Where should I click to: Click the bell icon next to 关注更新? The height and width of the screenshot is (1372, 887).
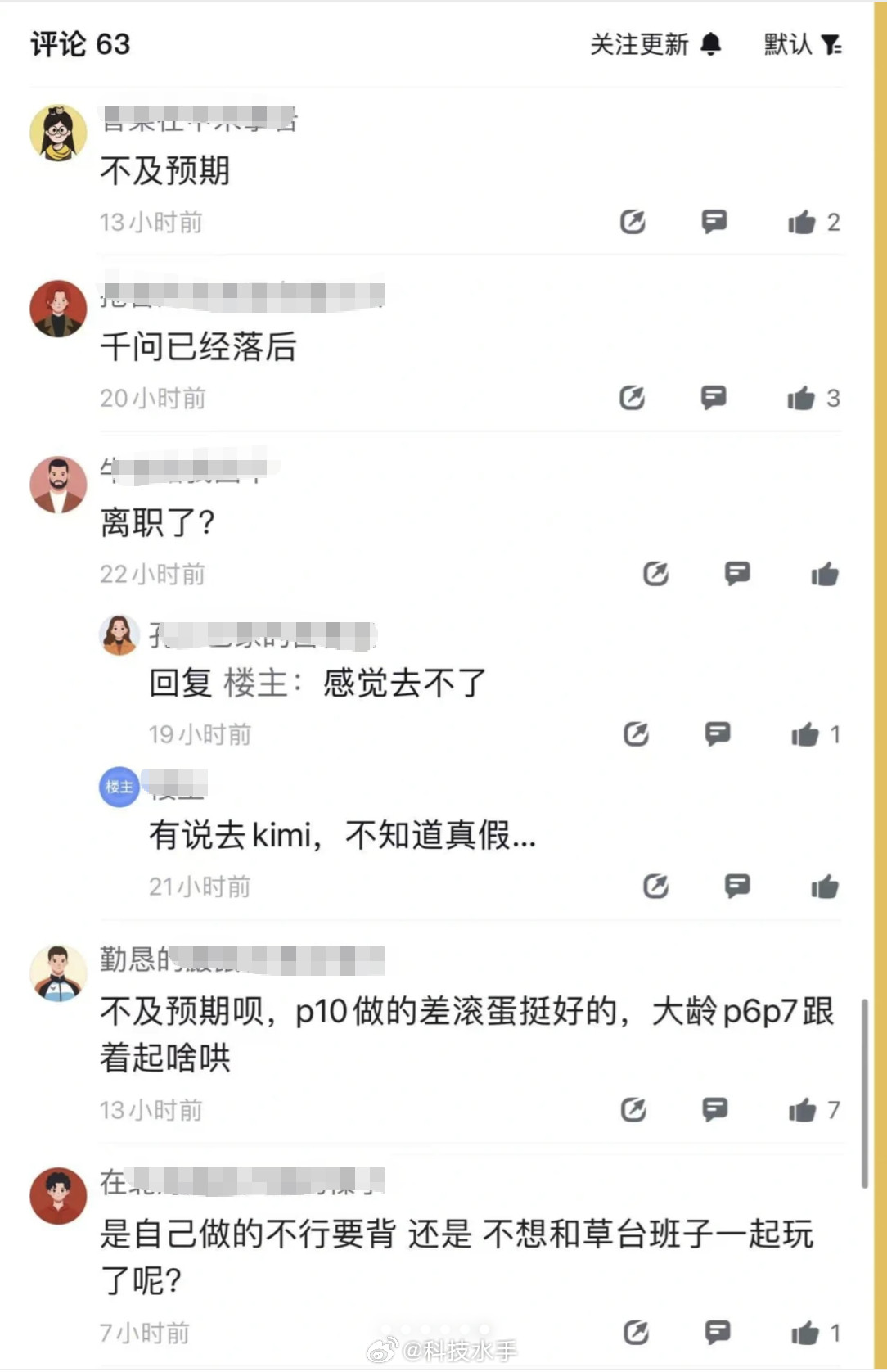pos(711,44)
